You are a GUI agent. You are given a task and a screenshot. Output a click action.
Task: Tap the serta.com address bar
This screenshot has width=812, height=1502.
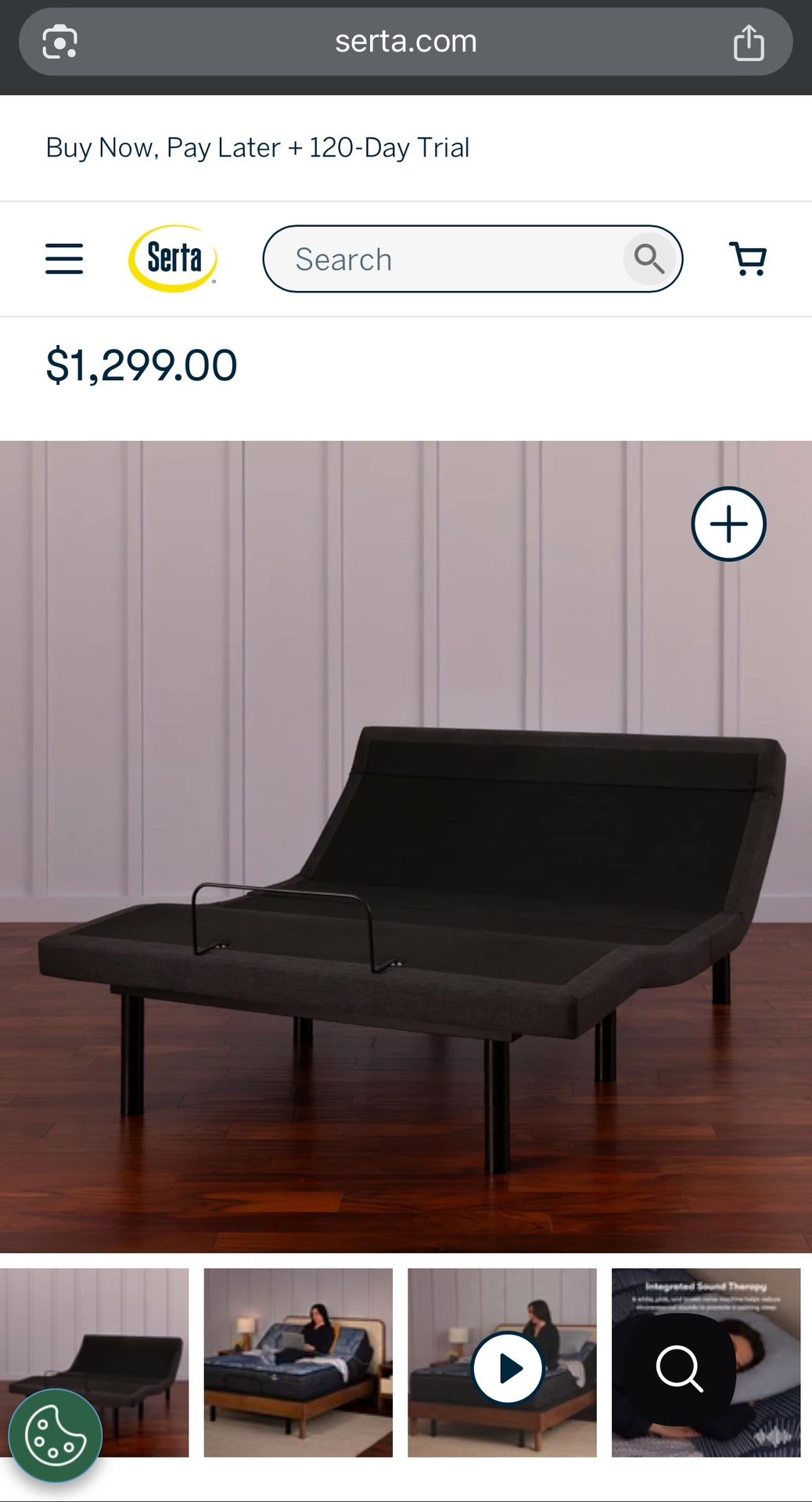click(405, 42)
